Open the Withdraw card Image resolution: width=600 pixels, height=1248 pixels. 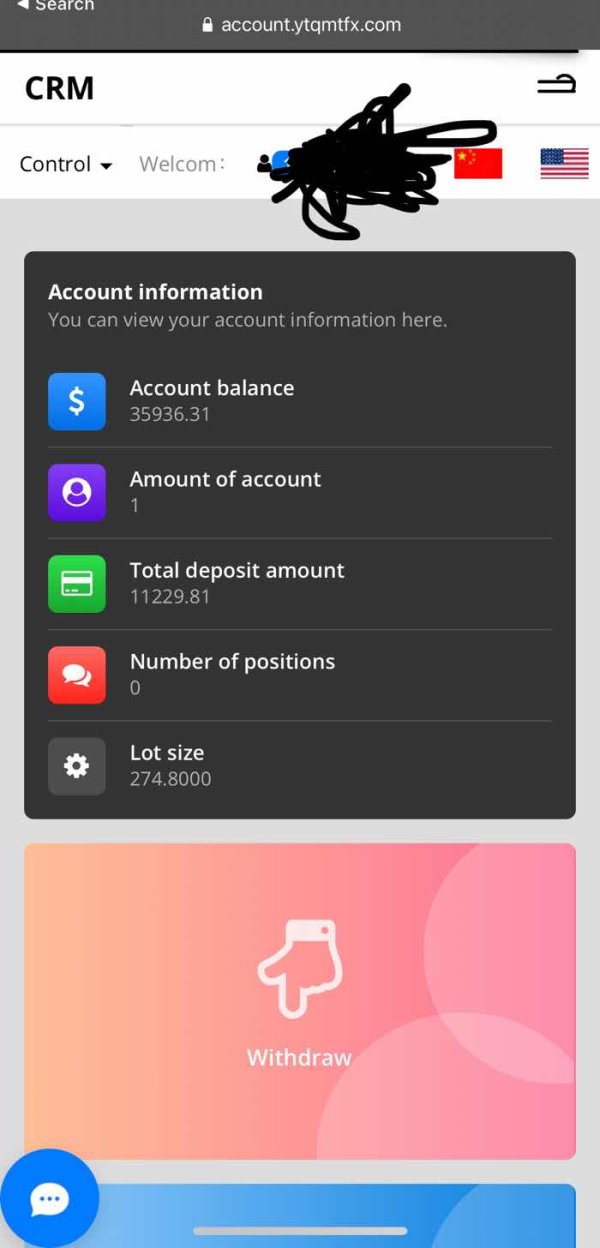[300, 1001]
